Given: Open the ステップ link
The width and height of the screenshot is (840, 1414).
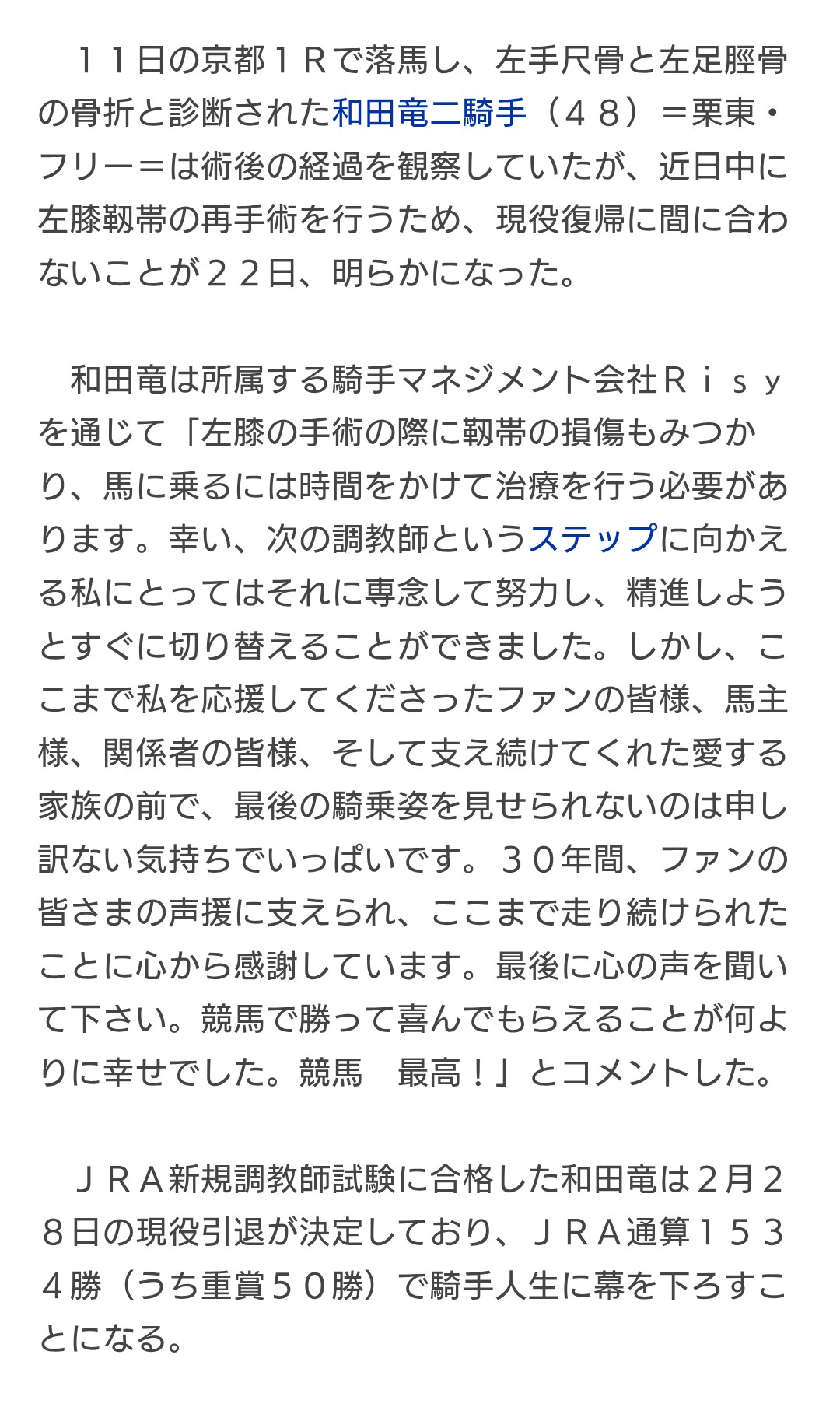Looking at the screenshot, I should coord(593,539).
